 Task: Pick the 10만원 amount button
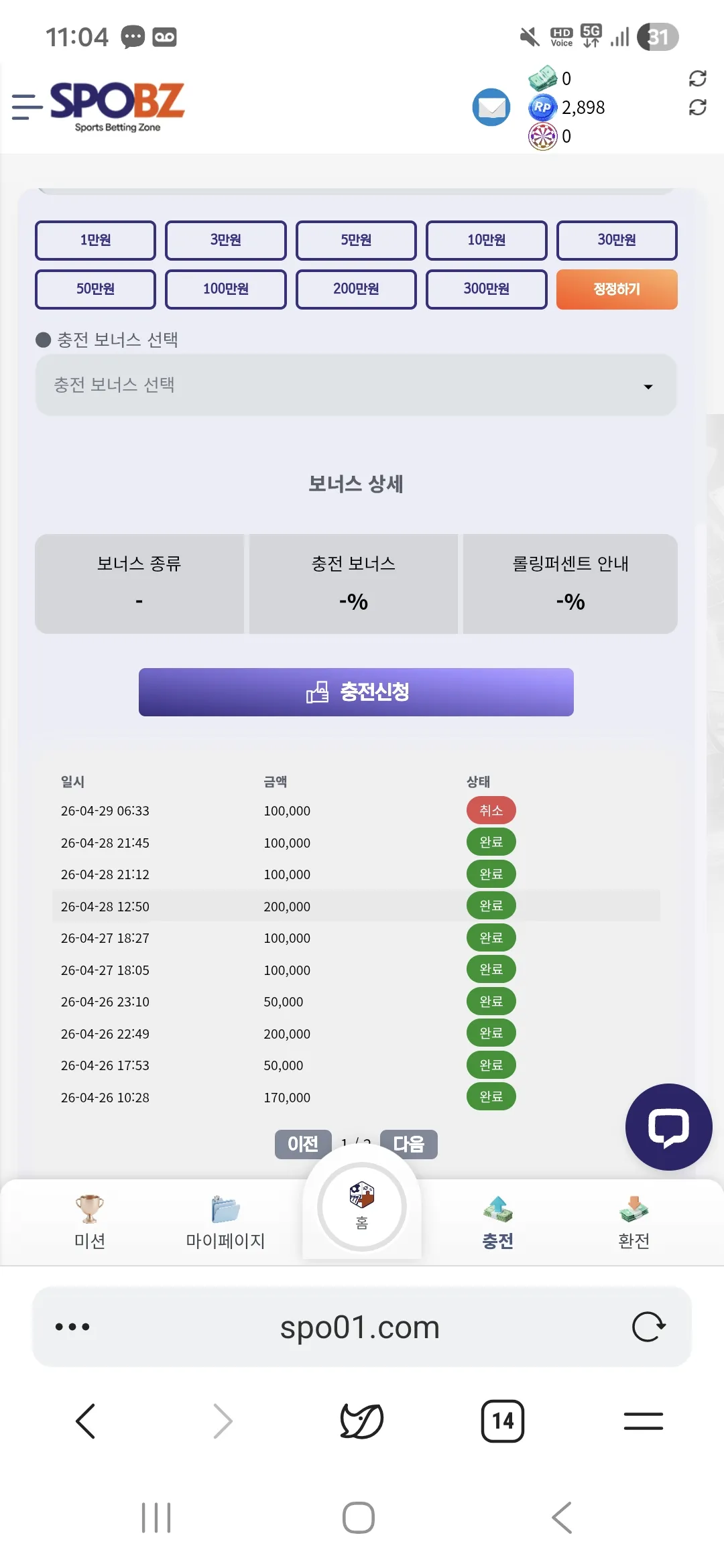click(487, 240)
